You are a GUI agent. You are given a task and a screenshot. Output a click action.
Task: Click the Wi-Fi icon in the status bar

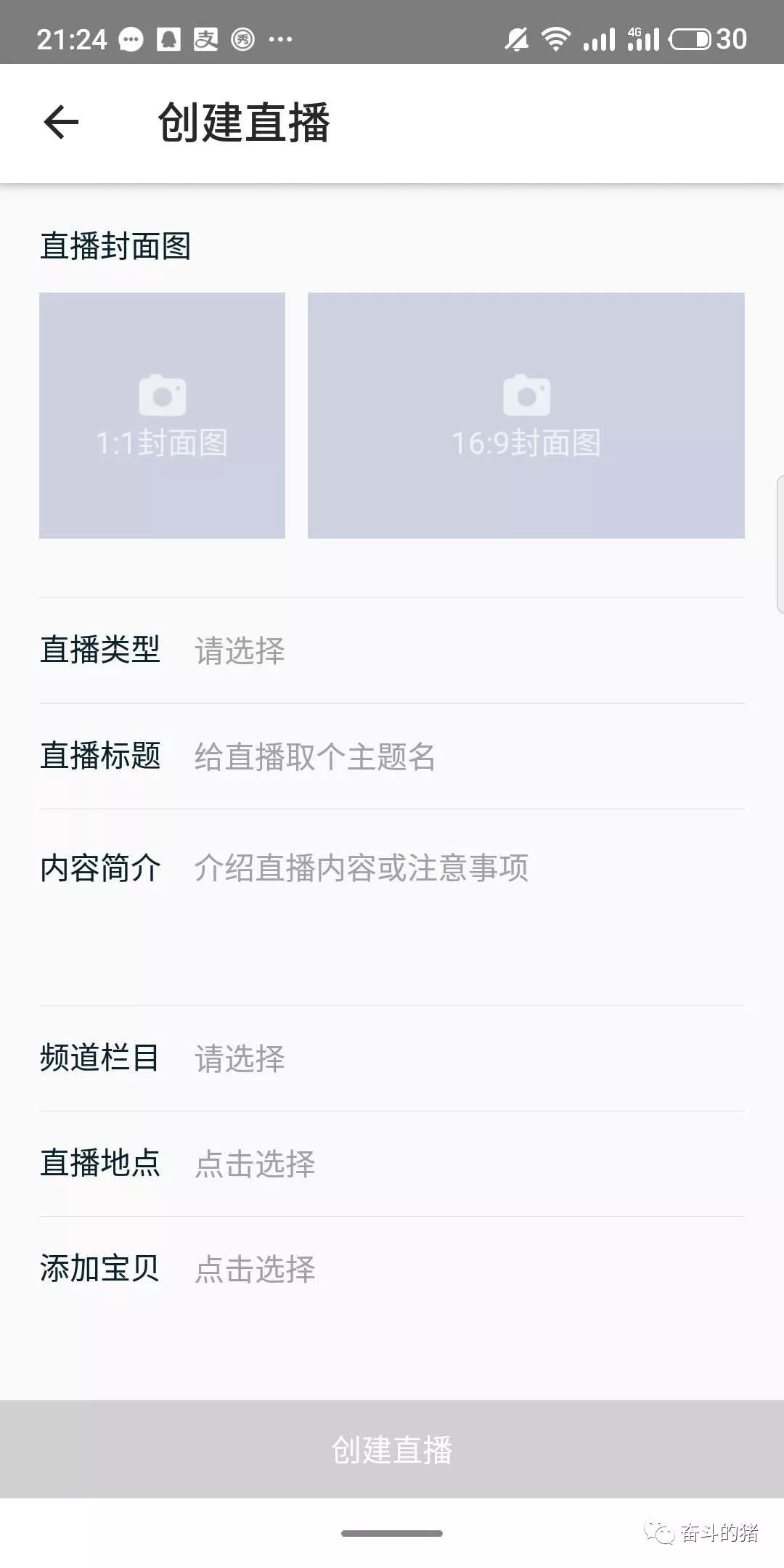coord(556,38)
